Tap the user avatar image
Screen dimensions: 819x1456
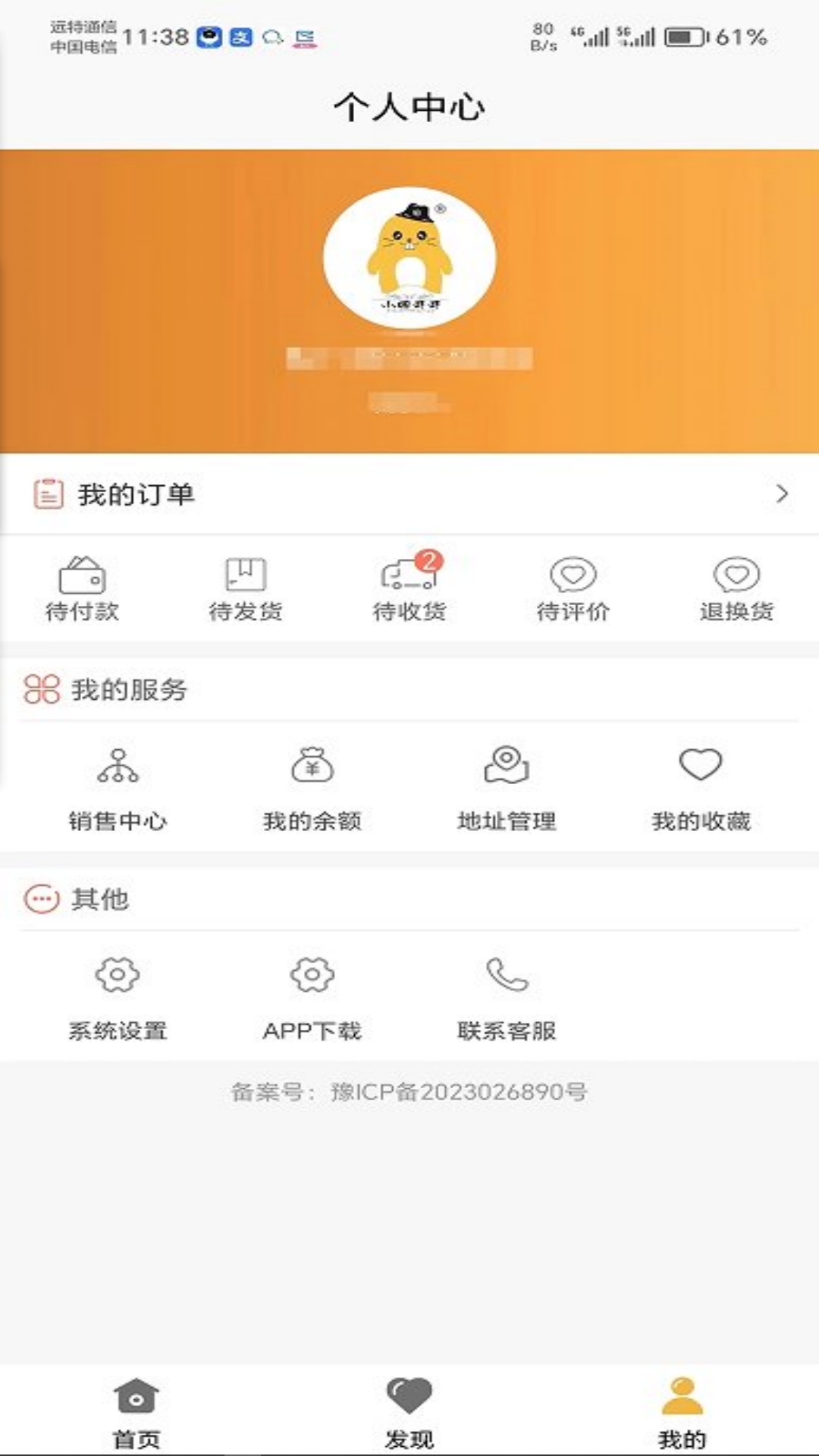(409, 258)
